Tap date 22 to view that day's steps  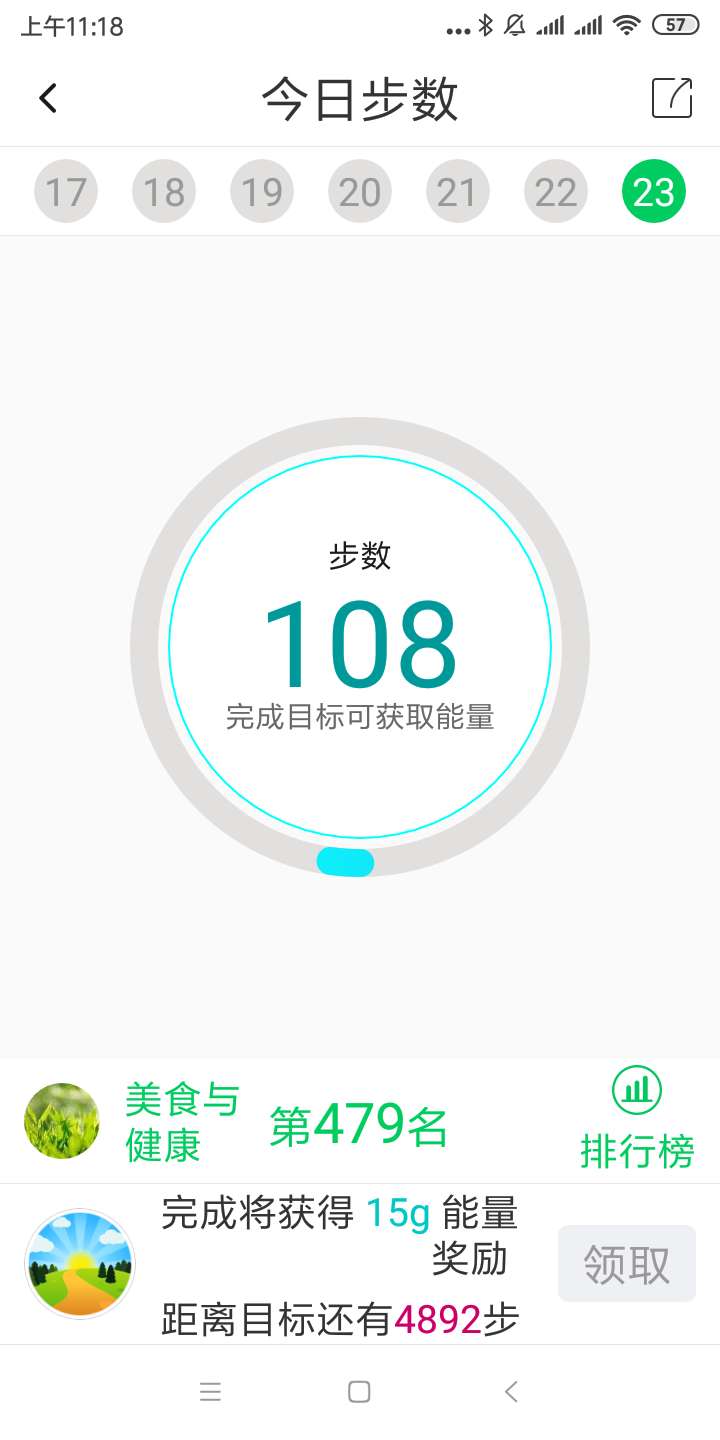[x=555, y=190]
